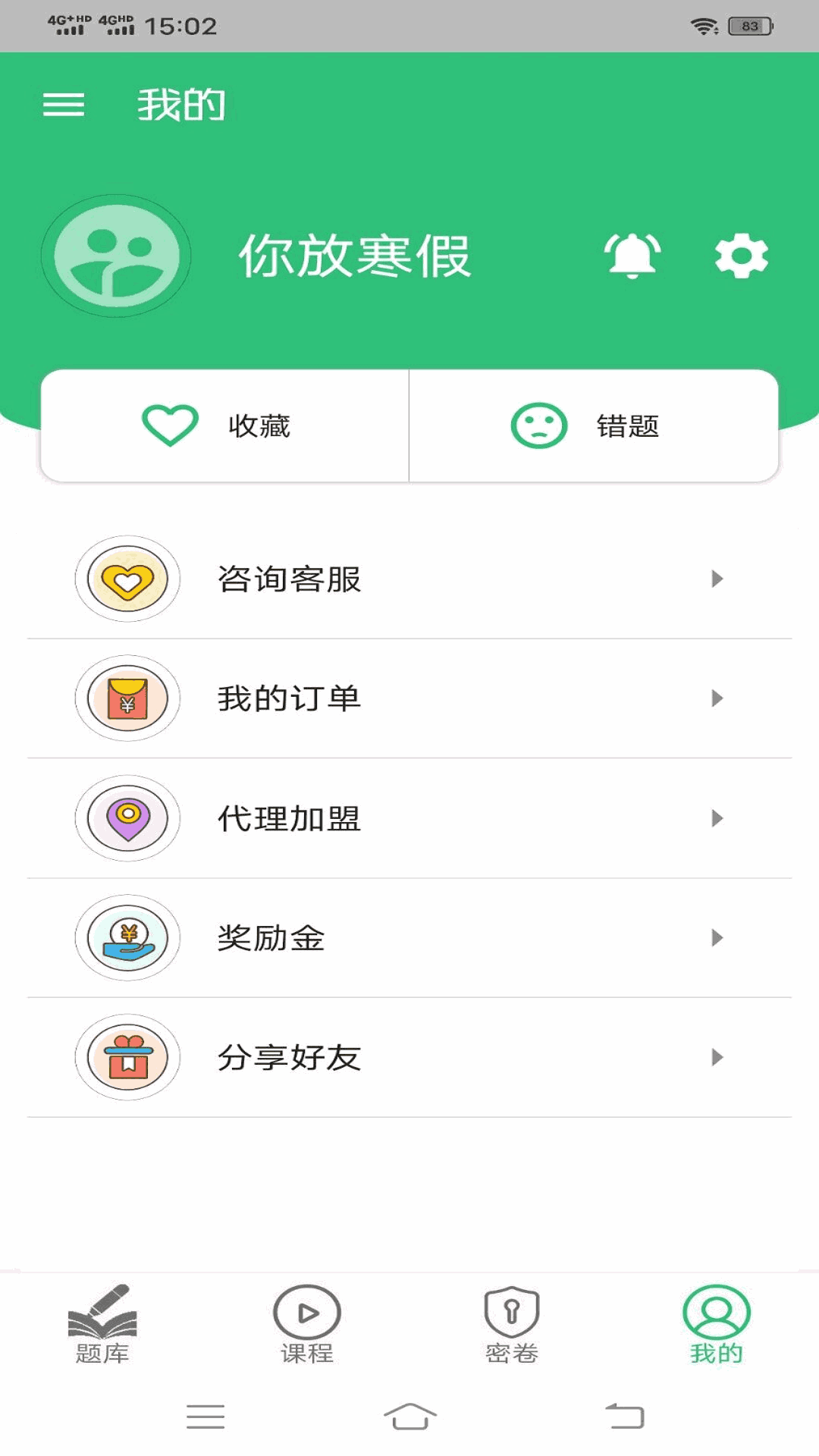This screenshot has height=1456, width=819.
Task: Tap the username 你放寒假
Action: pos(354,256)
